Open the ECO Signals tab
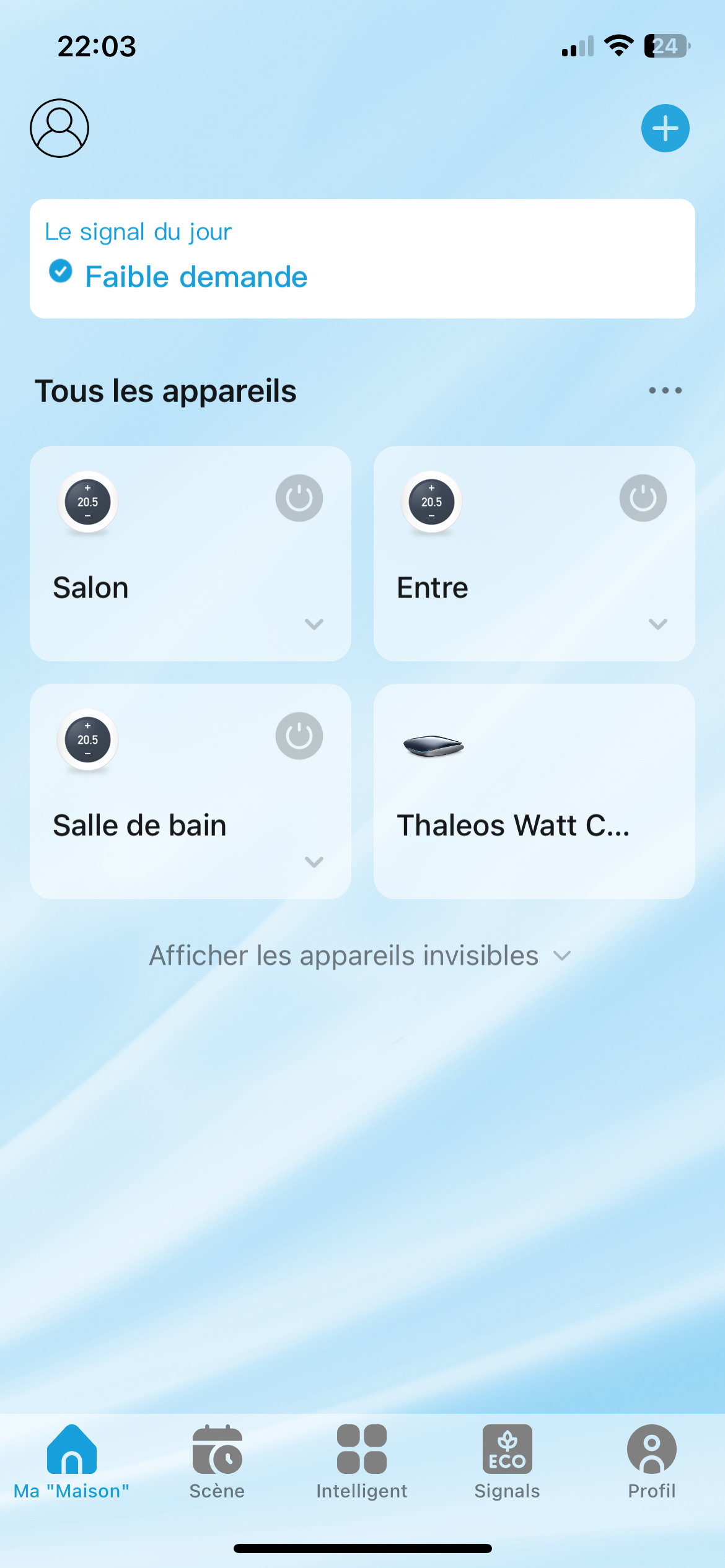The height and width of the screenshot is (1568, 725). (507, 1461)
